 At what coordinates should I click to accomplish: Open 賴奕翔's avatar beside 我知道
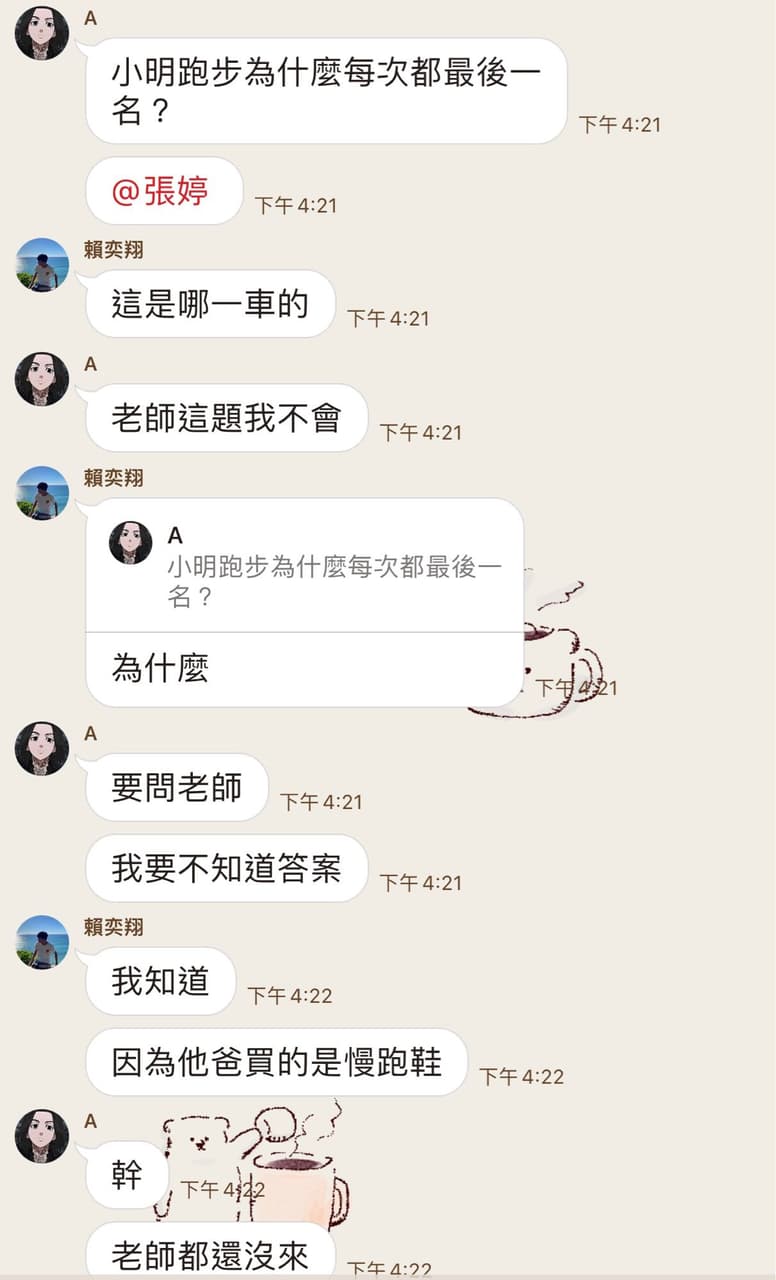click(x=42, y=942)
